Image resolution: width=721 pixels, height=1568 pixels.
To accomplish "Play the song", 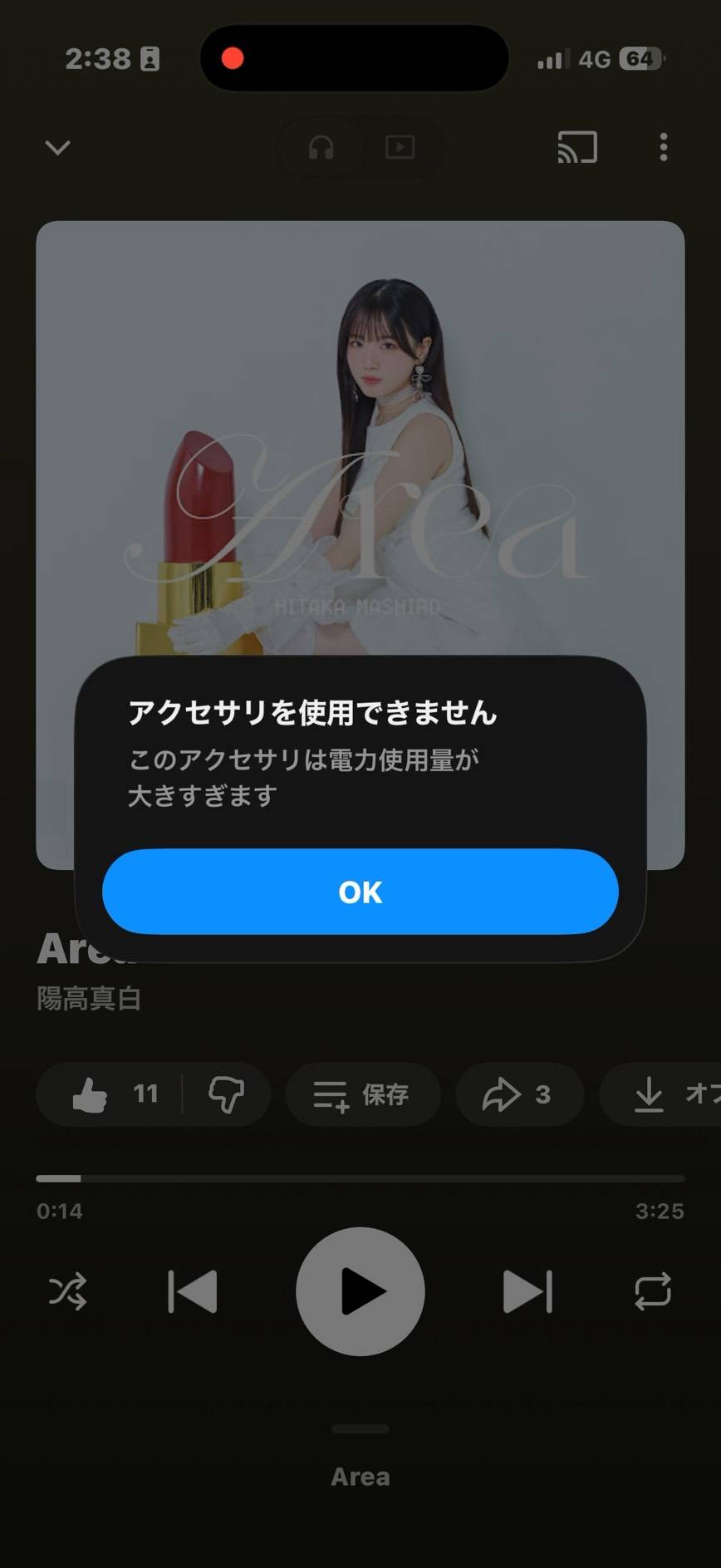I will coord(360,1291).
